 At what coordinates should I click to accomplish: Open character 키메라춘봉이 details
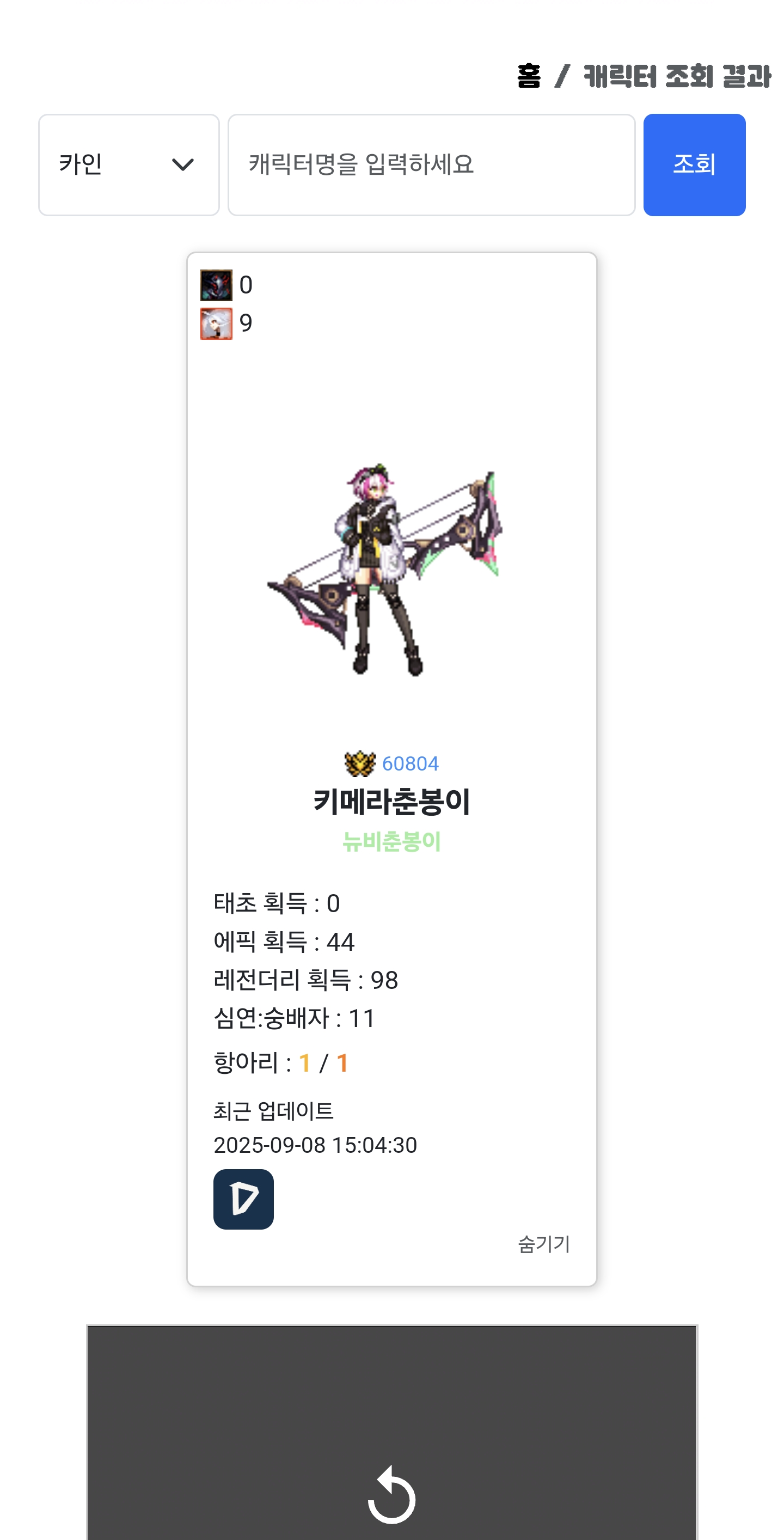click(x=391, y=801)
